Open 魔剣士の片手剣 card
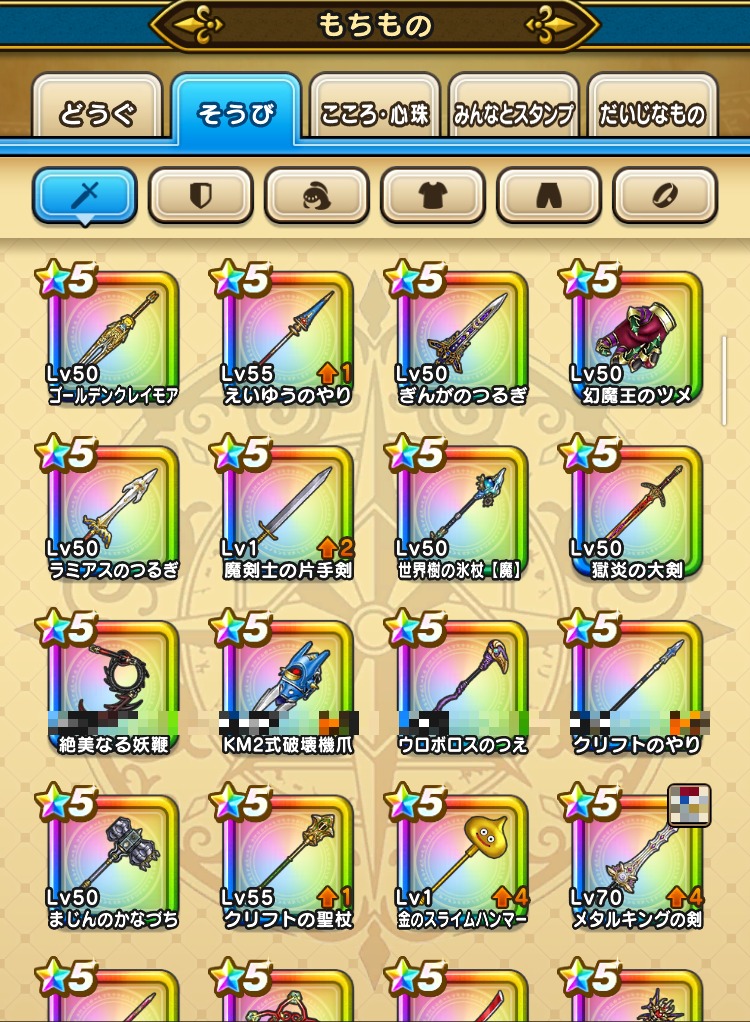This screenshot has width=750, height=1022. click(x=287, y=514)
